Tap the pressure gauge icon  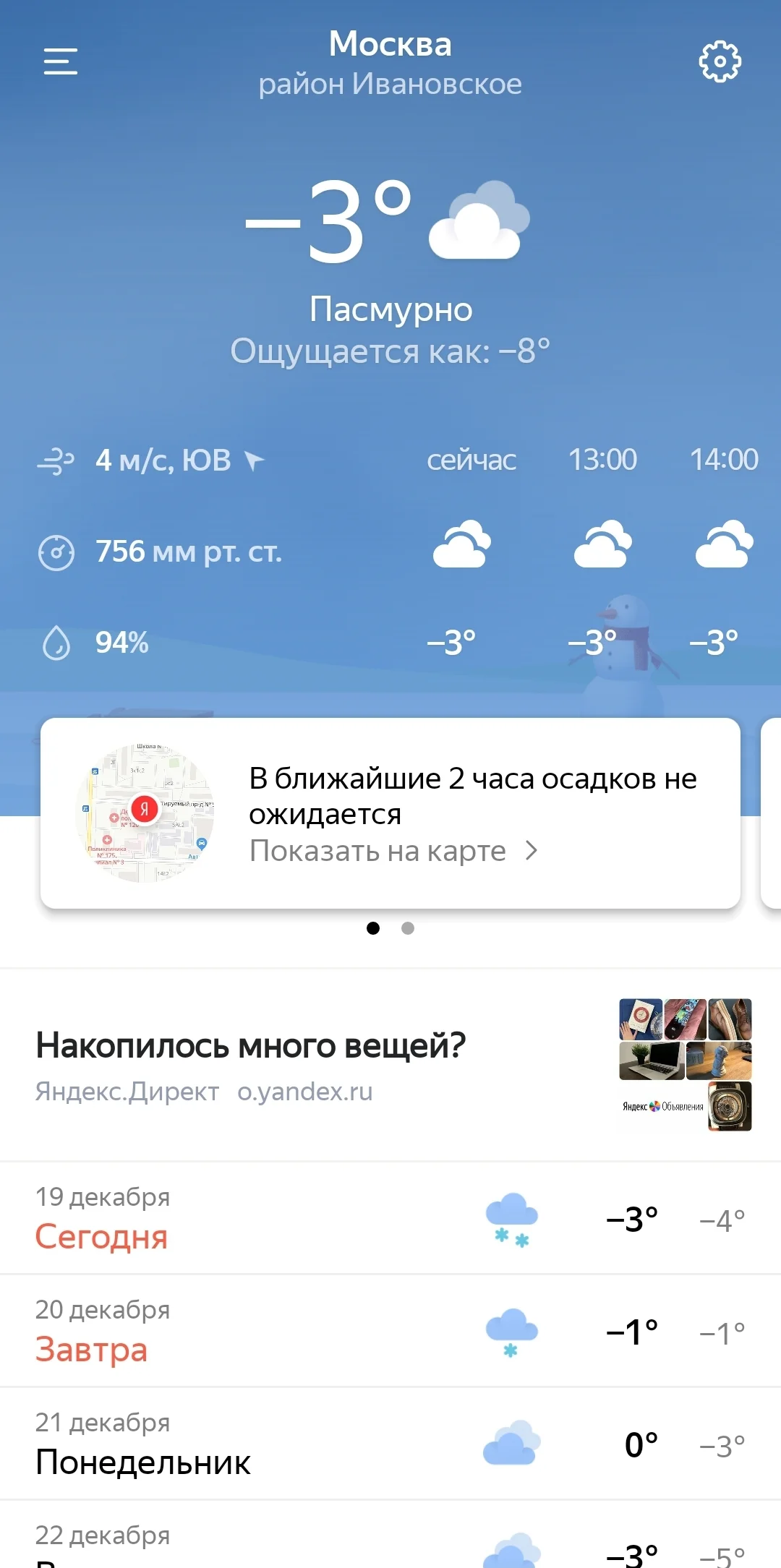click(x=56, y=552)
